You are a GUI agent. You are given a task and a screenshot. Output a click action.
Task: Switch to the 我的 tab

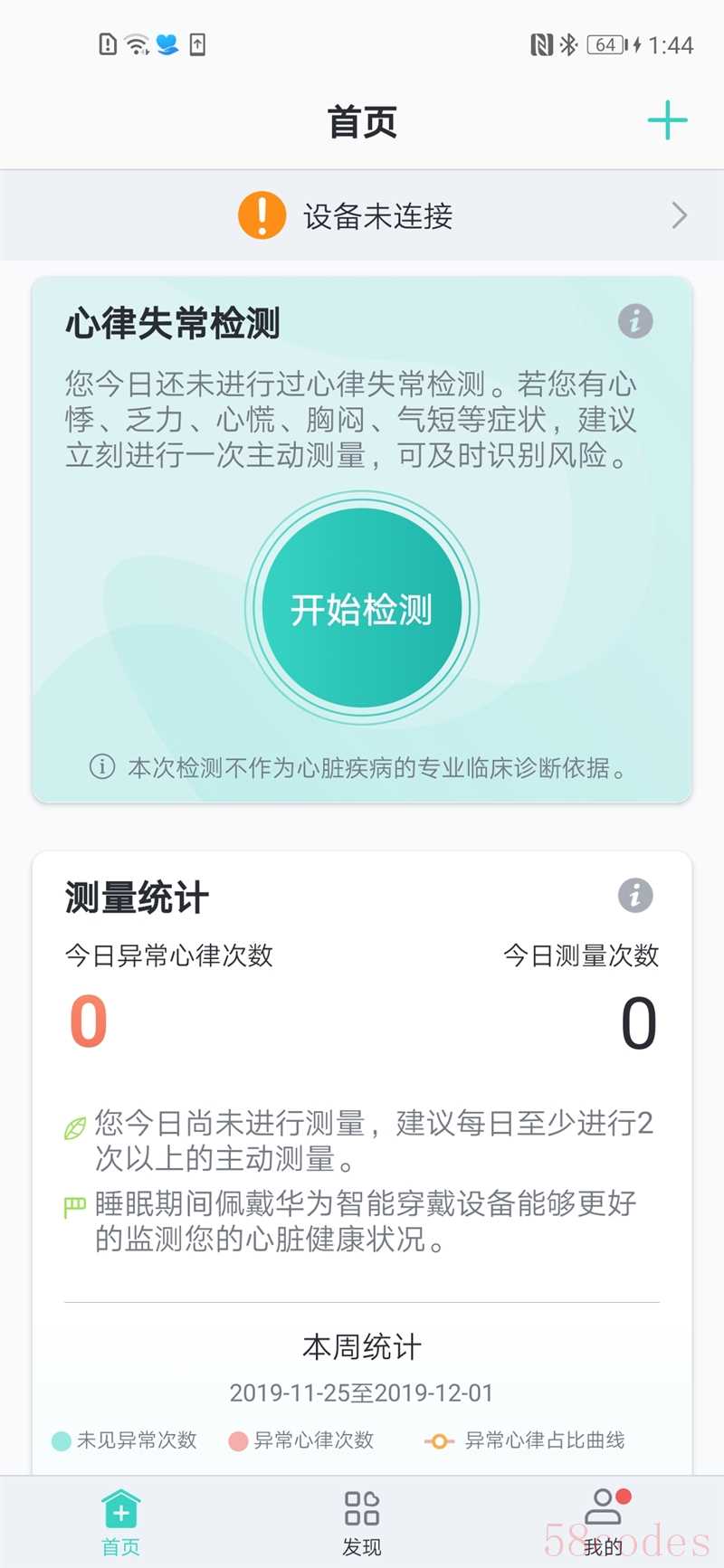click(x=604, y=1524)
